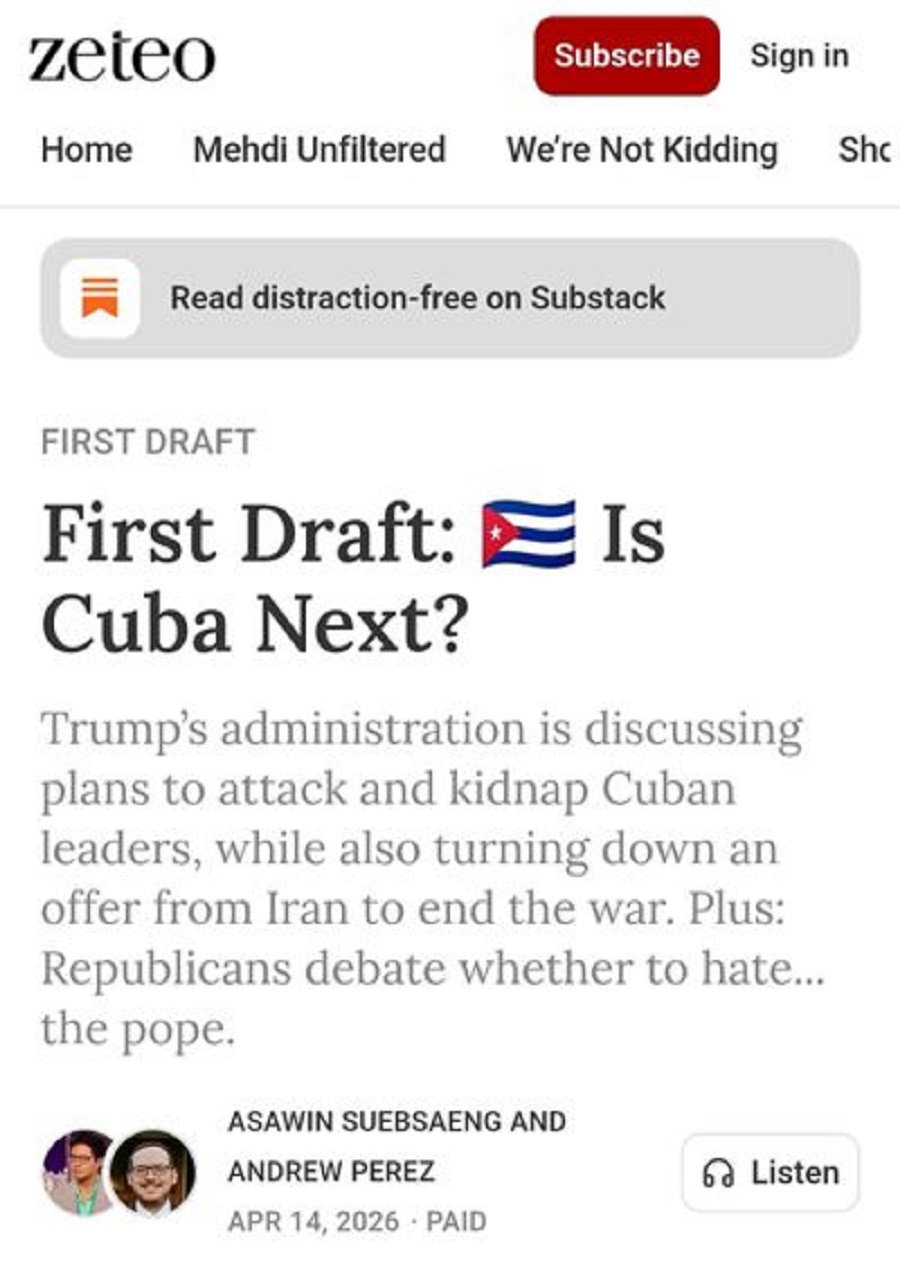Screen dimensions: 900x1266
Task: Listen to this article
Action: click(x=770, y=1172)
